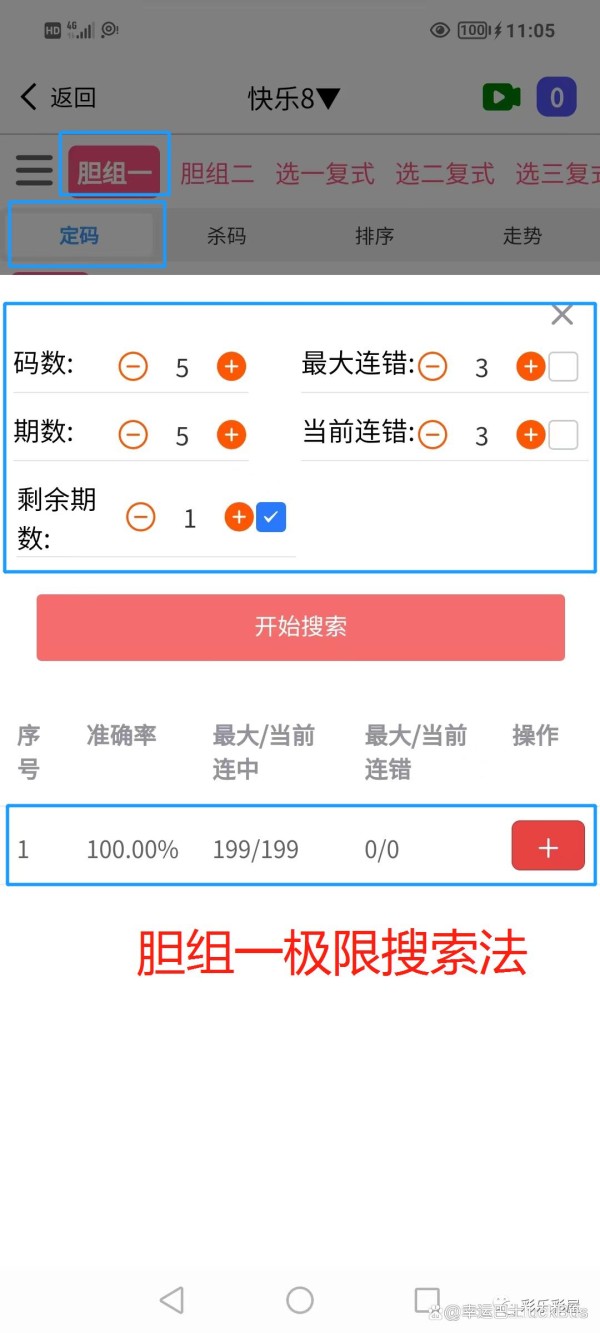Enable the 最大连错 checkbox
This screenshot has height=1333, width=600.
563,367
